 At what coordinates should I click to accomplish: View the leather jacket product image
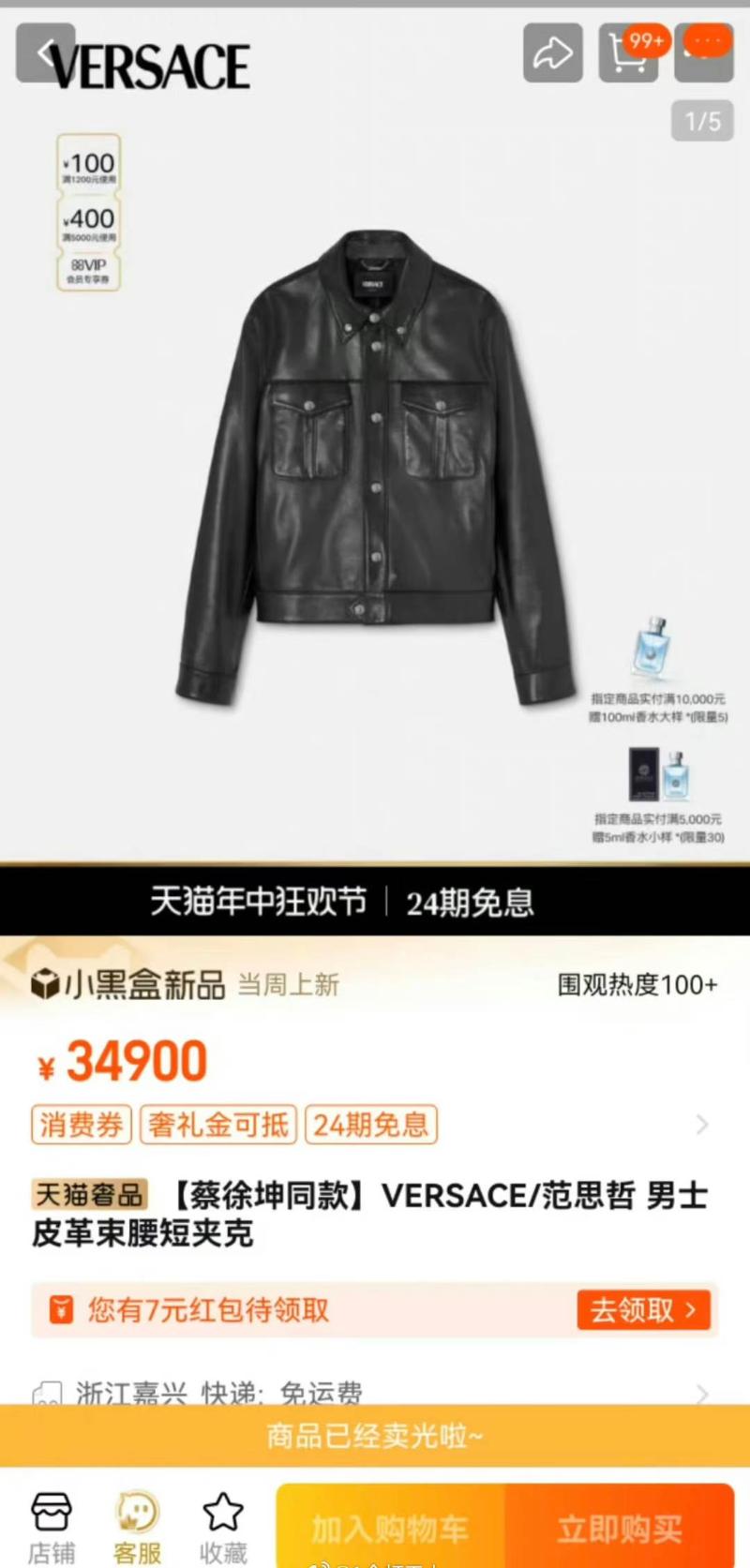tap(375, 469)
